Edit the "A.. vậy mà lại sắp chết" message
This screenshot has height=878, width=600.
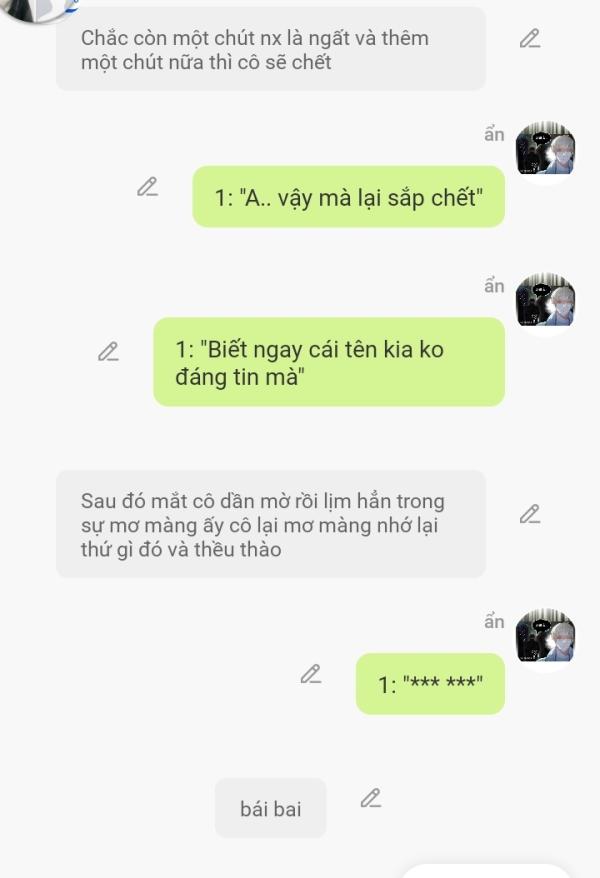[148, 186]
